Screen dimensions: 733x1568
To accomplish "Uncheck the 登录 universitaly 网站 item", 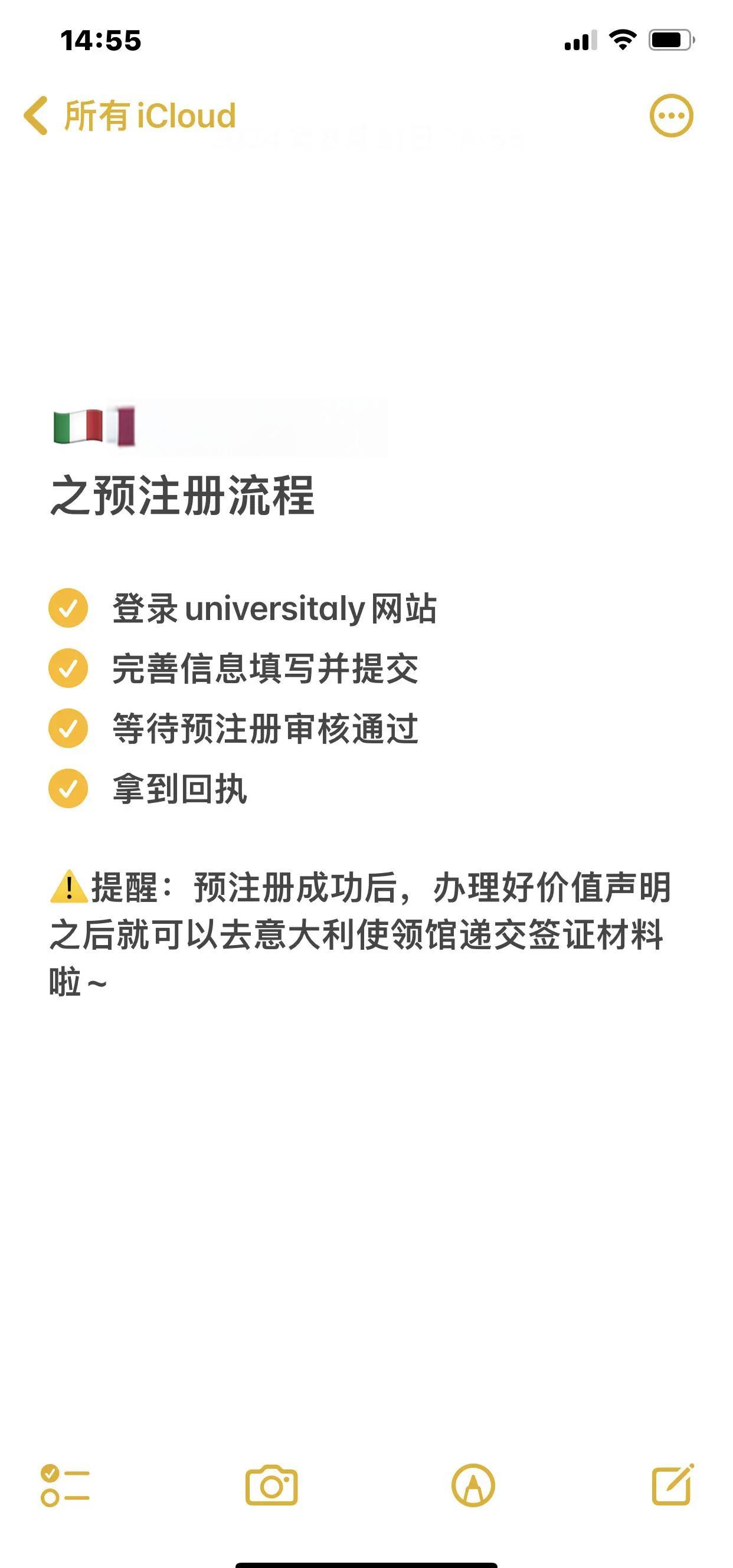I will pos(68,608).
